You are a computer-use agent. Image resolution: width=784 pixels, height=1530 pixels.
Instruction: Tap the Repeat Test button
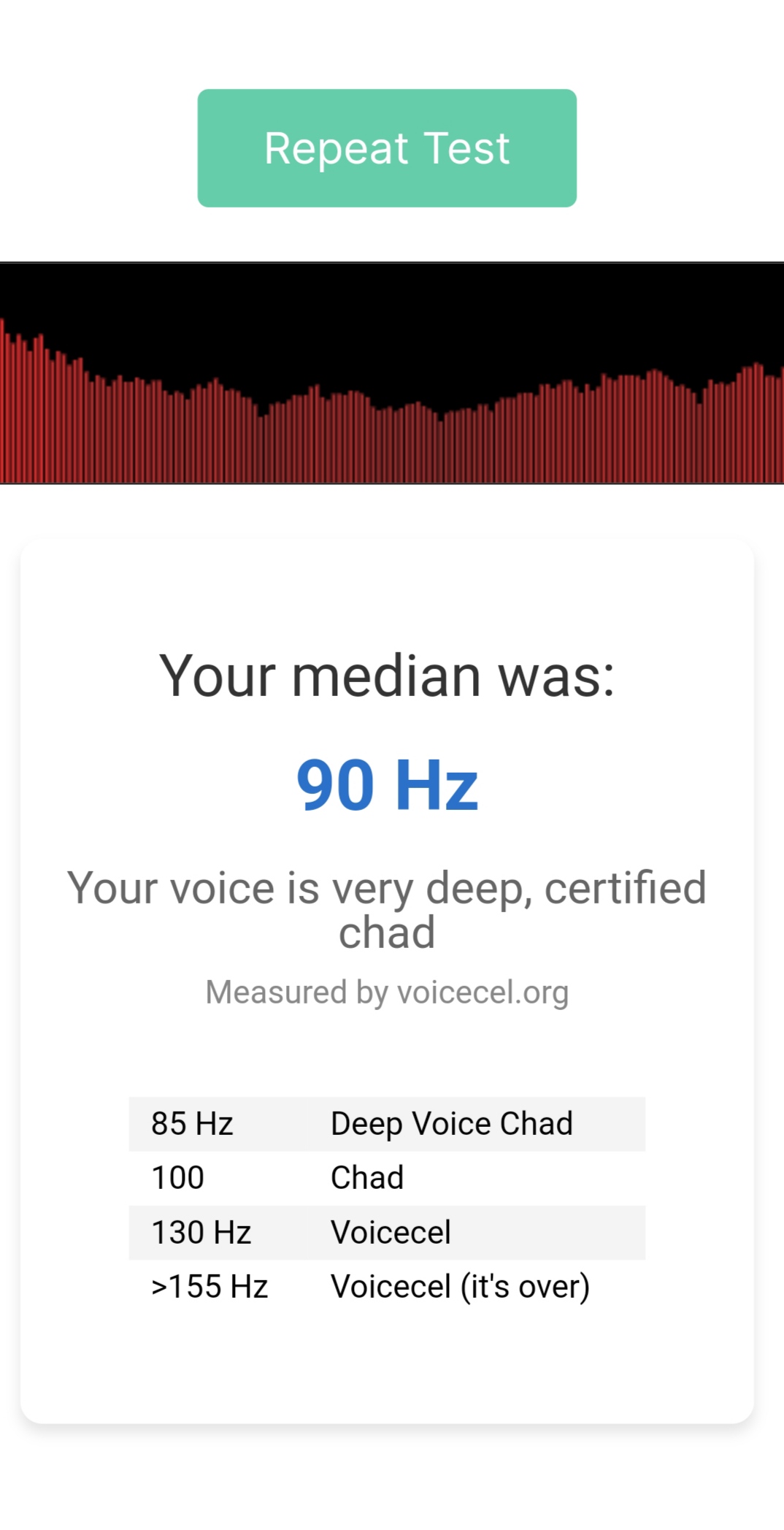tap(387, 148)
